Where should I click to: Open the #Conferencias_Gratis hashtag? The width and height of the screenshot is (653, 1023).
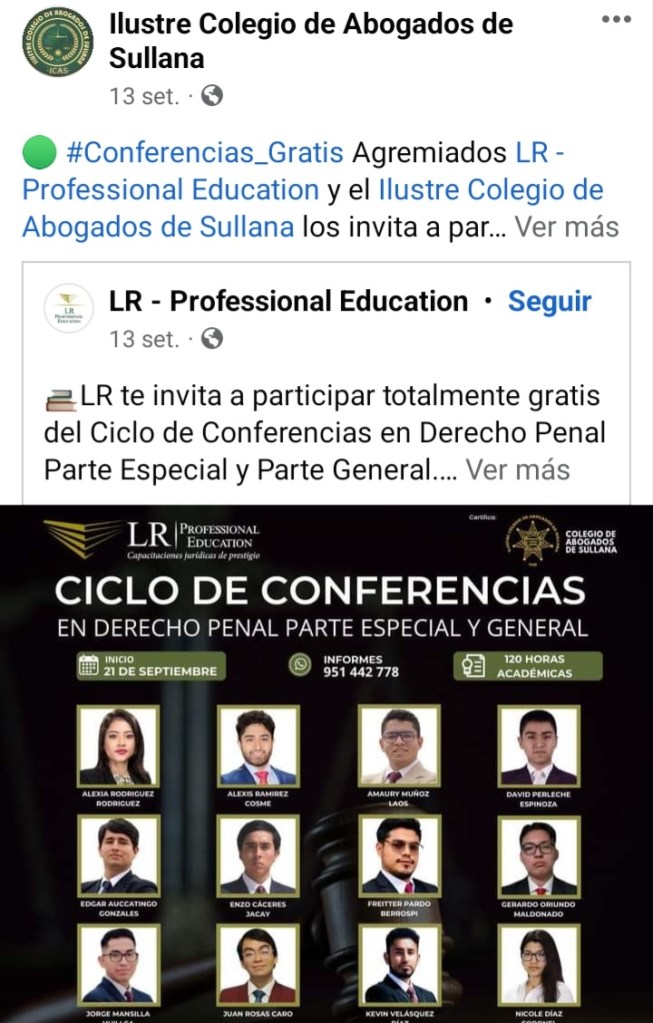(x=205, y=153)
